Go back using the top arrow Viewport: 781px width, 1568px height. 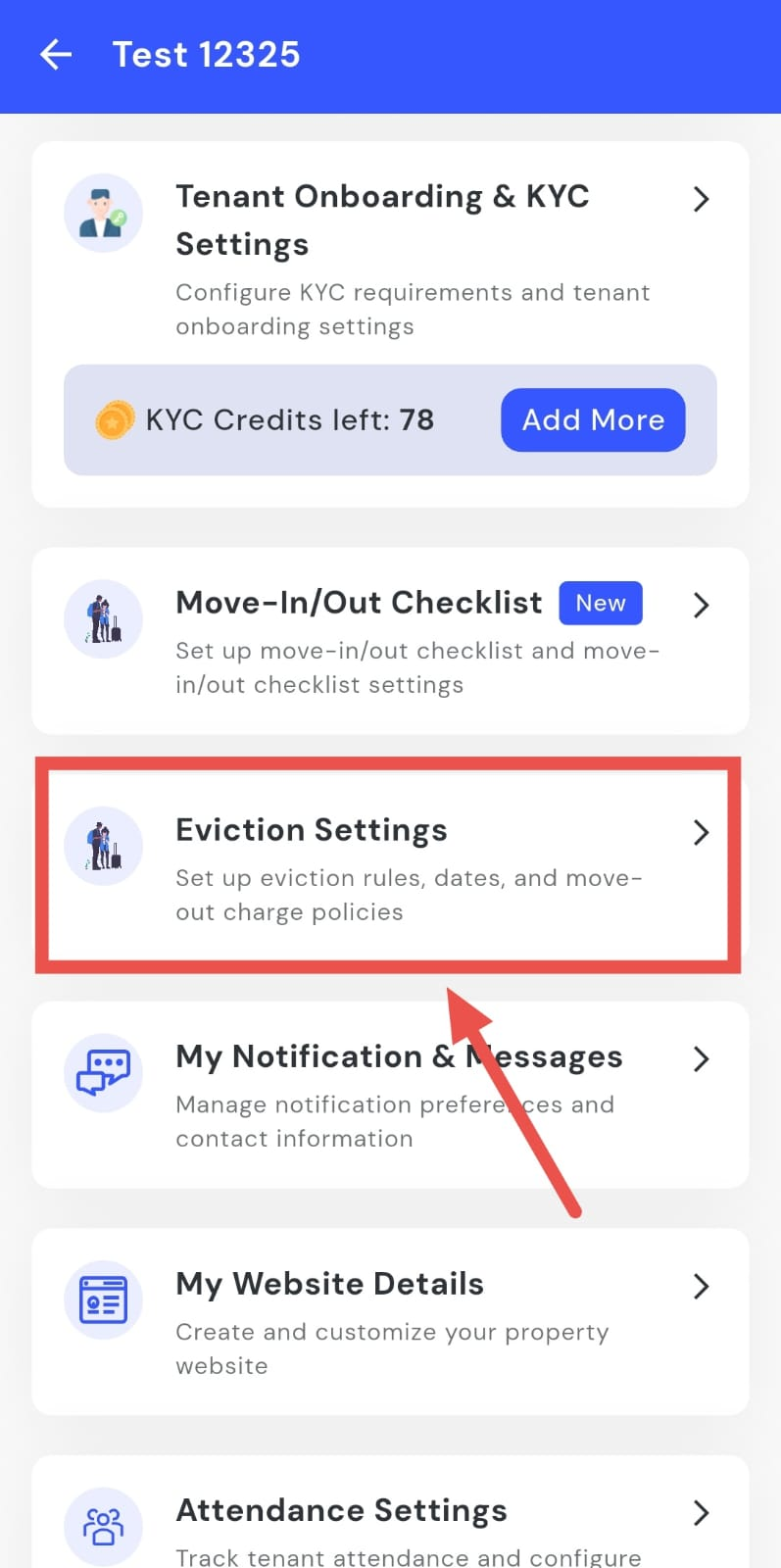[x=56, y=55]
